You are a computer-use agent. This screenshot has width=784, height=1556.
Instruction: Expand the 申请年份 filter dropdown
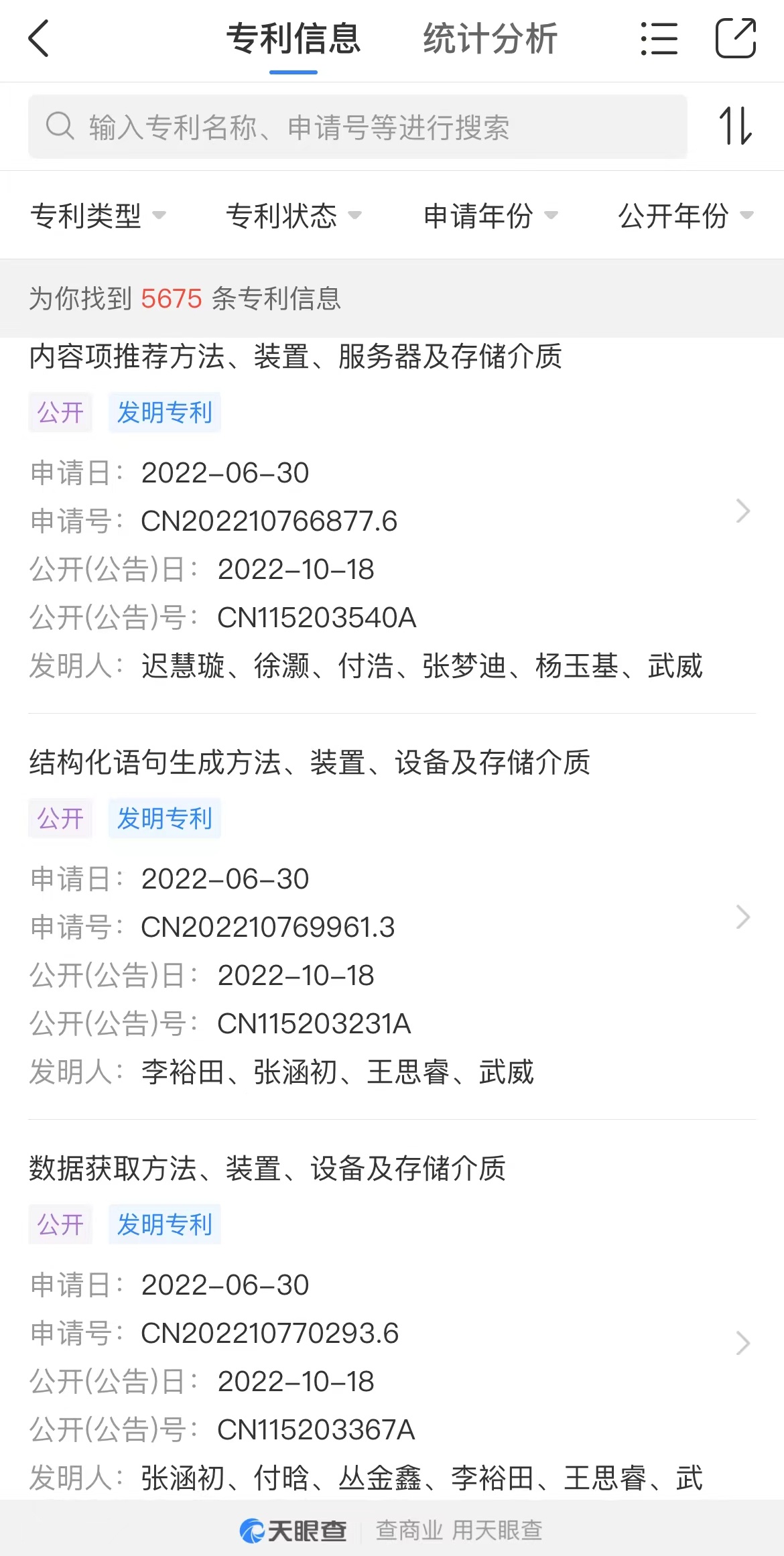(x=491, y=216)
